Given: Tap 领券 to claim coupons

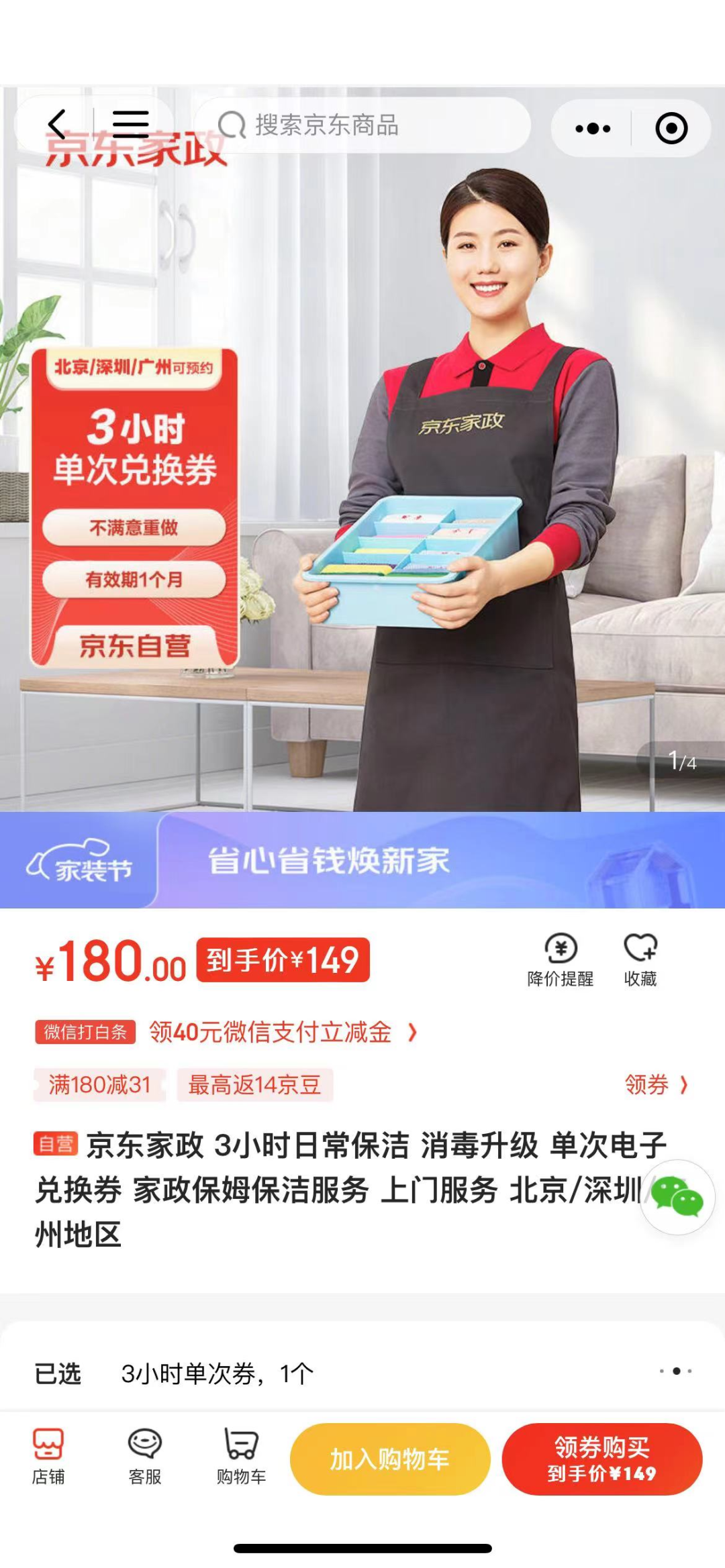Looking at the screenshot, I should pyautogui.click(x=656, y=1084).
